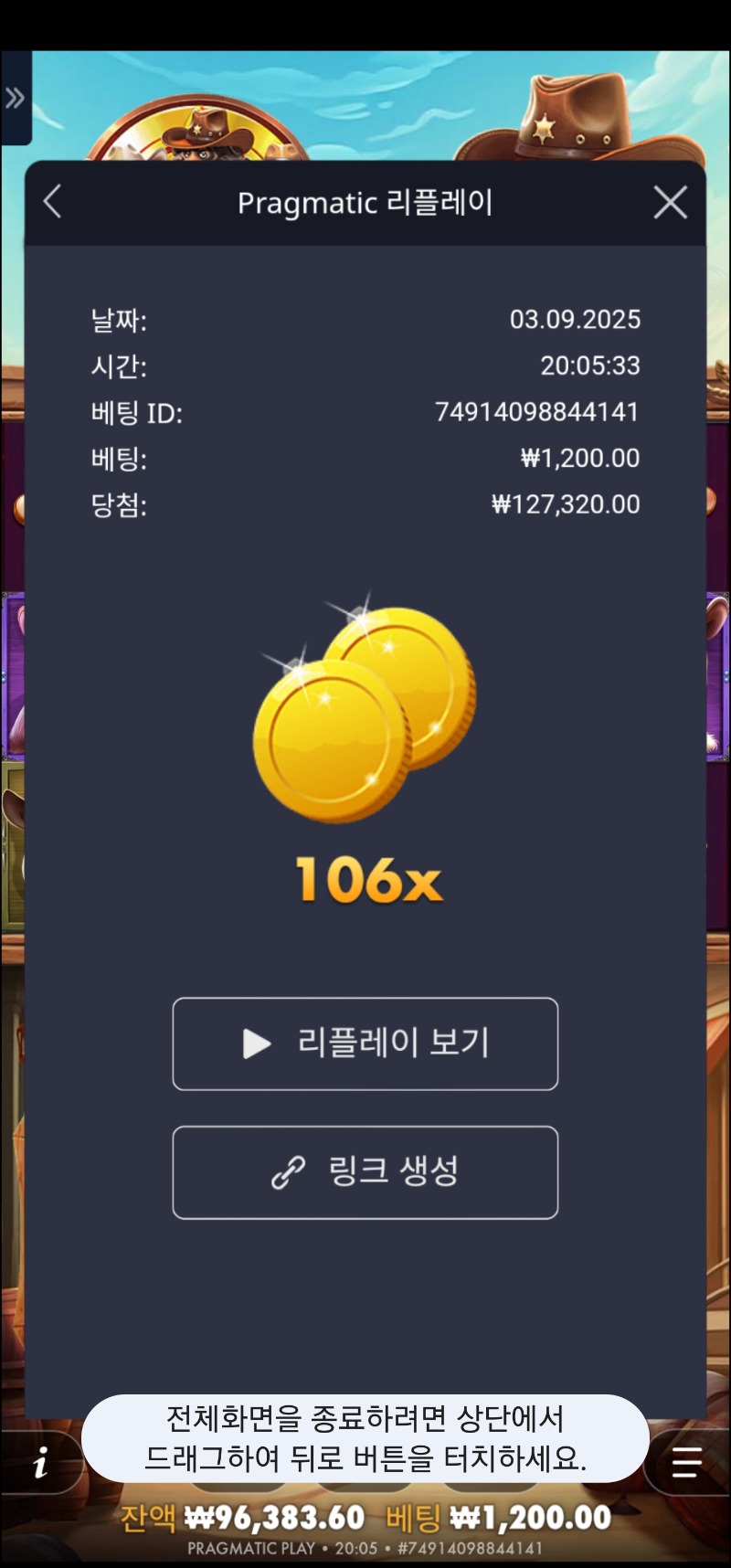The width and height of the screenshot is (731, 1568).
Task: Open the hamburger menu
Action: tap(686, 1463)
